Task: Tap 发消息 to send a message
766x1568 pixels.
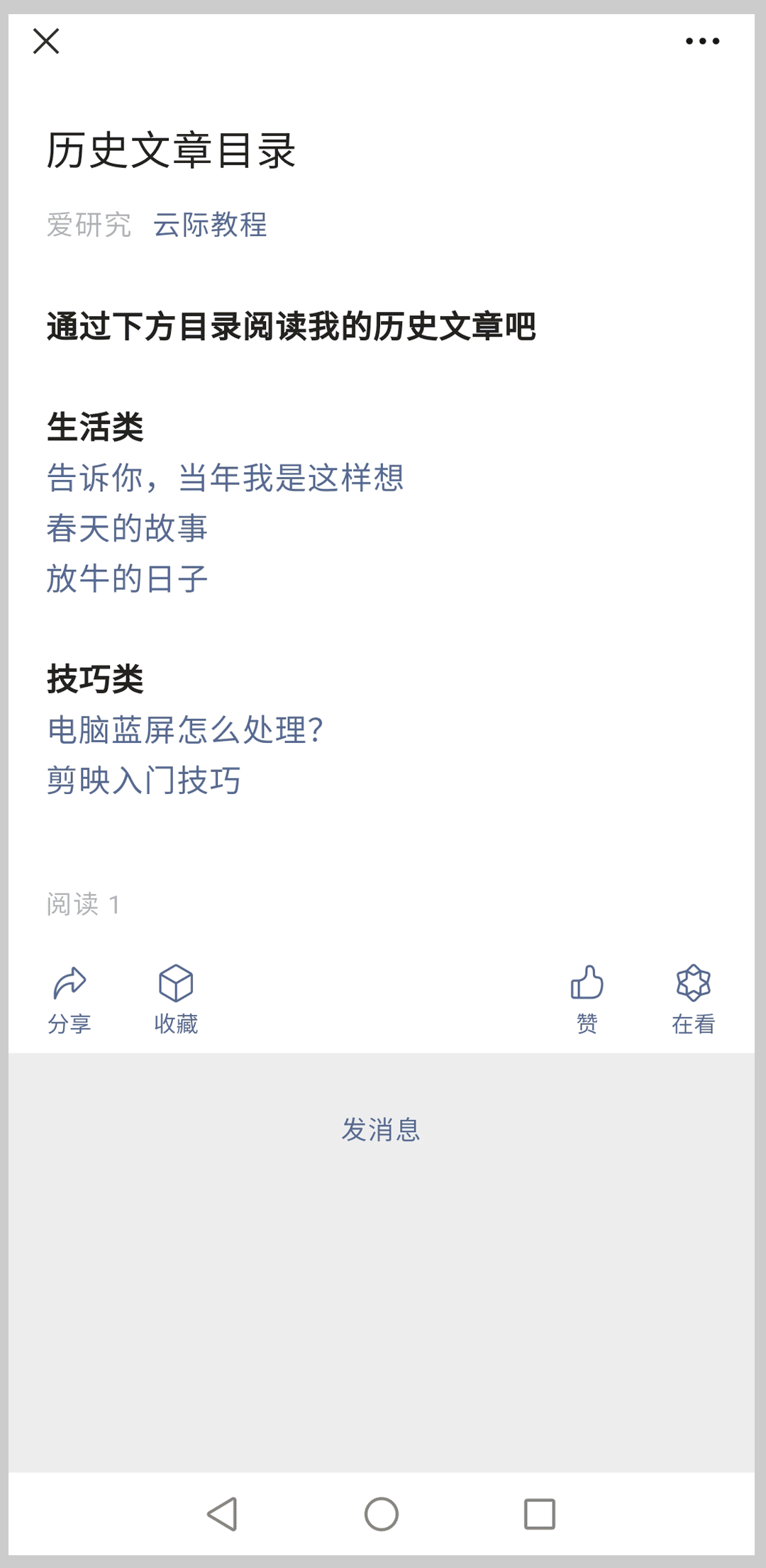Action: (x=382, y=1129)
